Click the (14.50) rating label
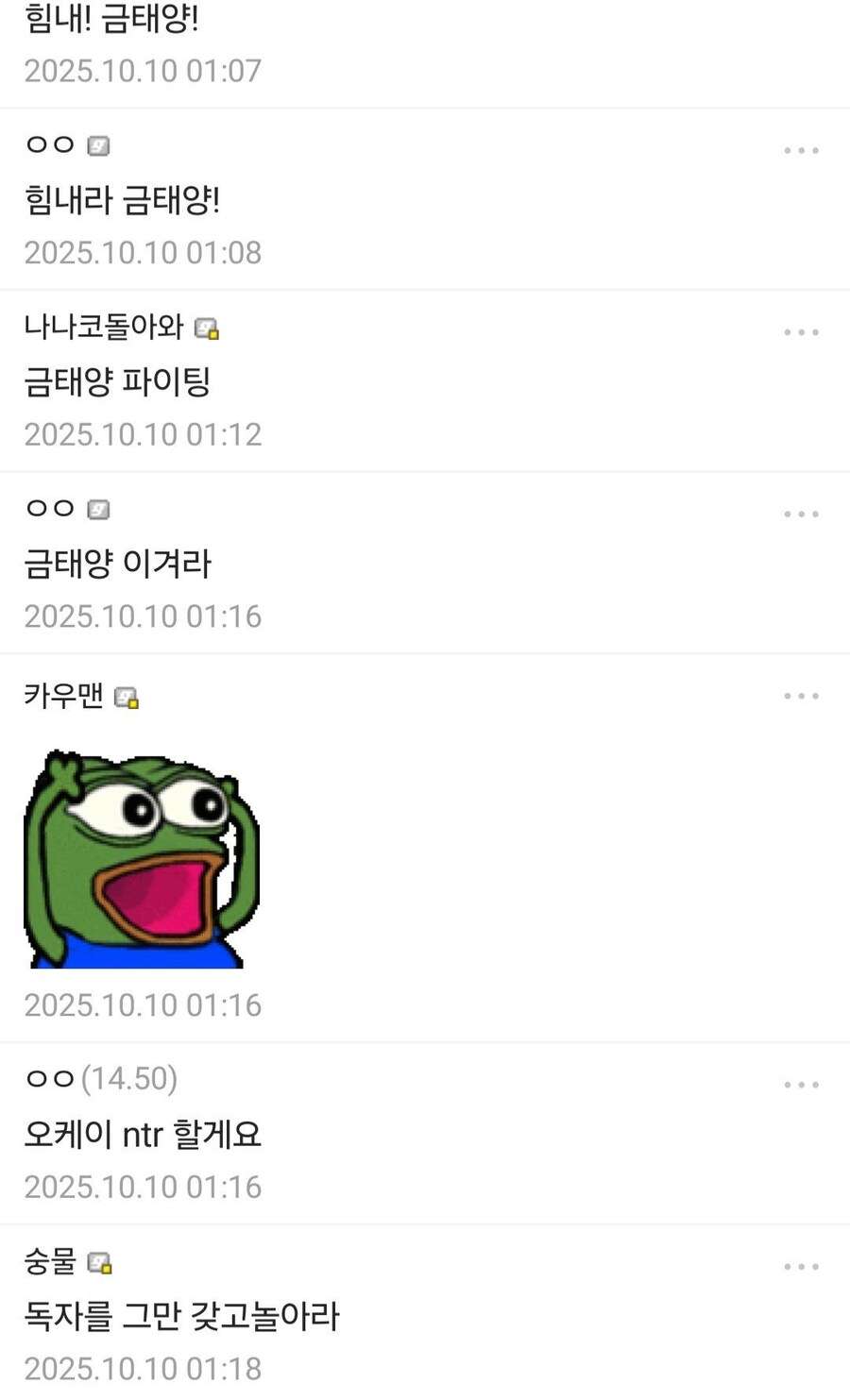 [x=129, y=1077]
